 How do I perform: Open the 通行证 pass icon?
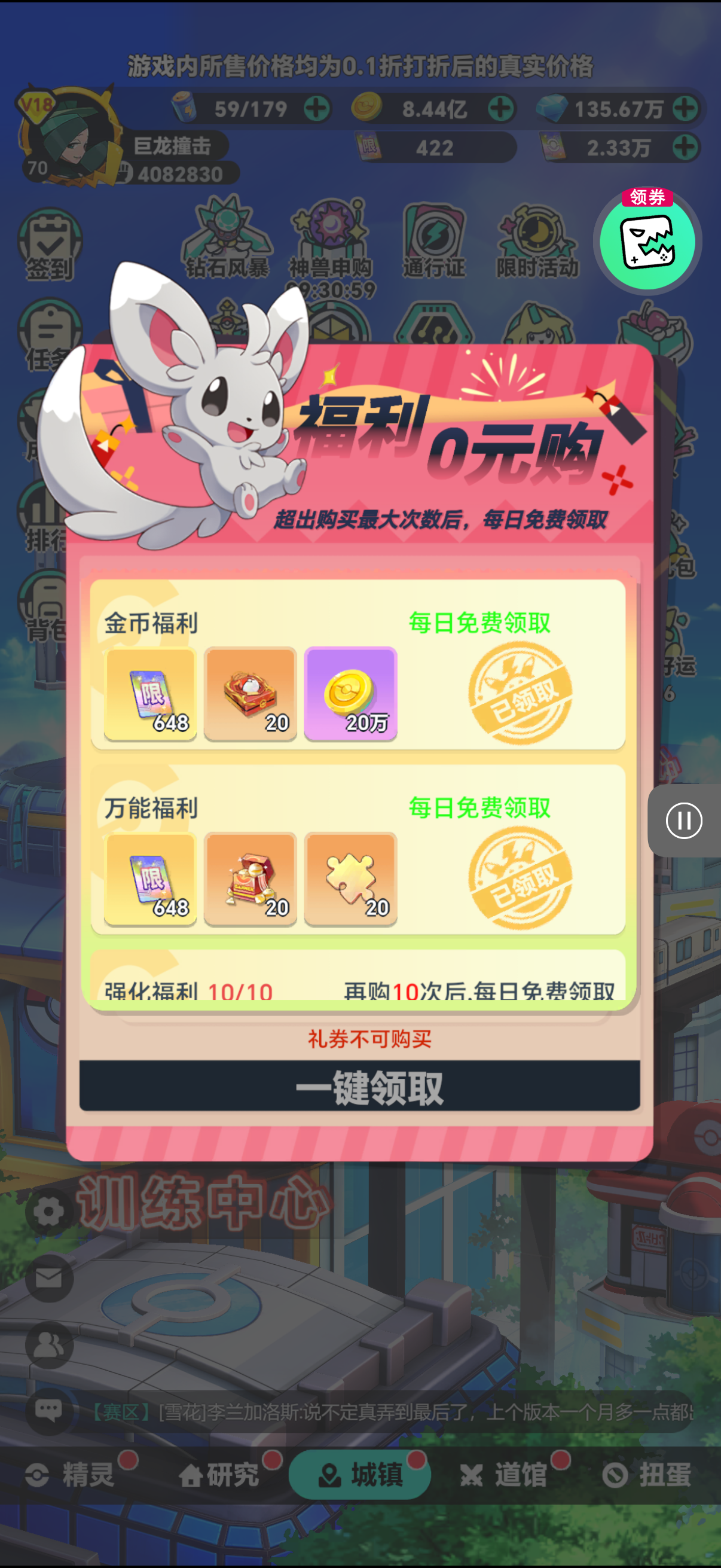coord(434,240)
